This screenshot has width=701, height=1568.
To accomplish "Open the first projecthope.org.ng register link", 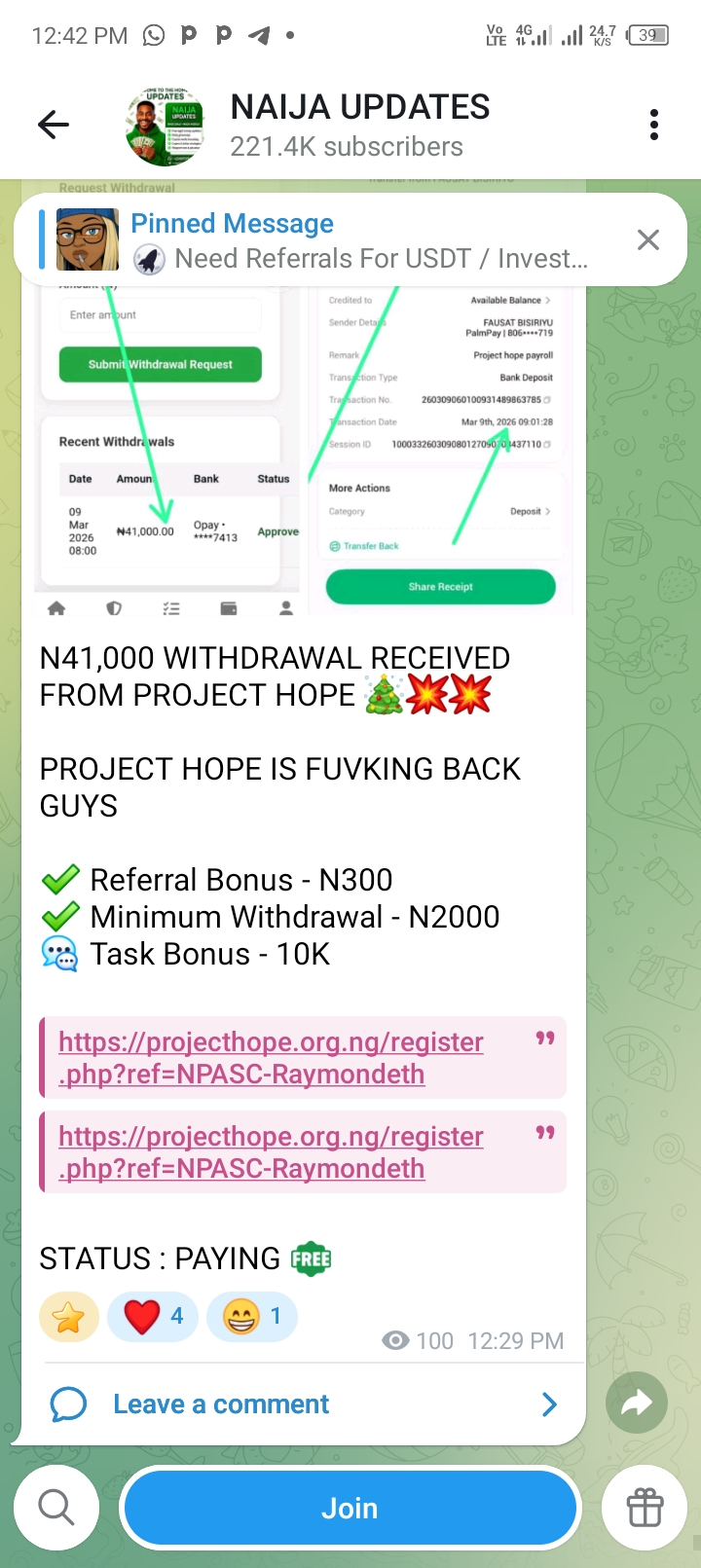I will coord(271,1058).
